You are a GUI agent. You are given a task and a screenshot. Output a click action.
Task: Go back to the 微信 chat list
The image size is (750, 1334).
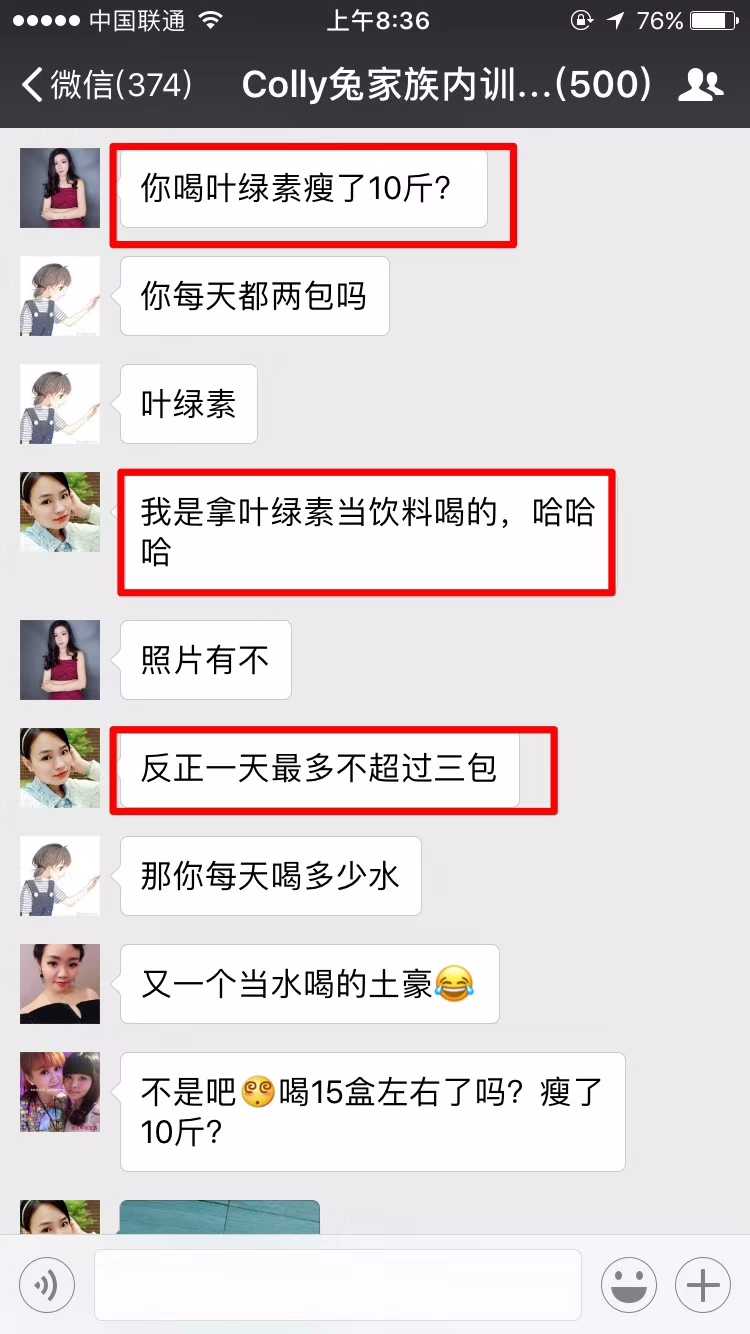pyautogui.click(x=105, y=86)
